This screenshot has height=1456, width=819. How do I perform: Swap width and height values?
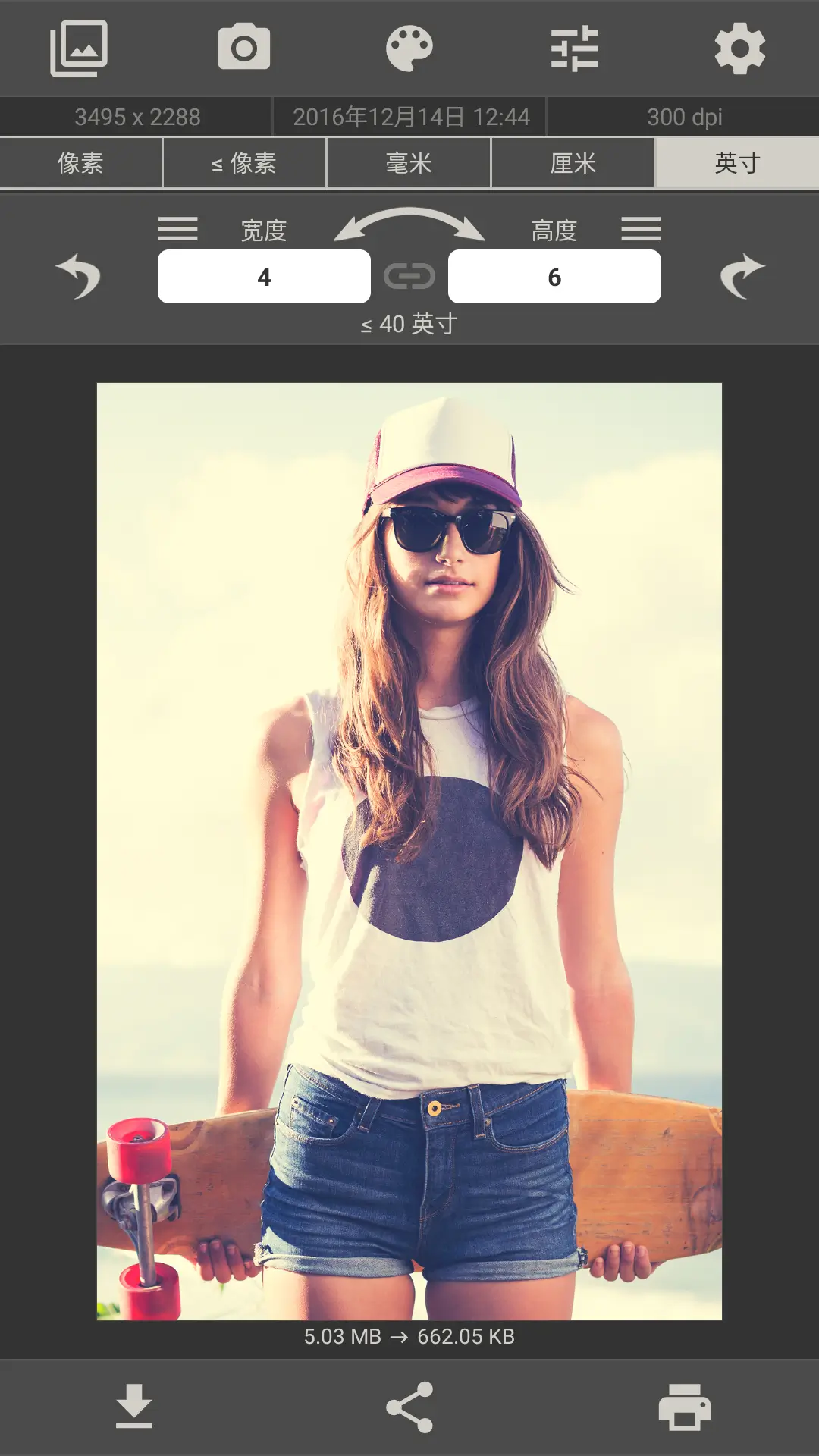409,224
